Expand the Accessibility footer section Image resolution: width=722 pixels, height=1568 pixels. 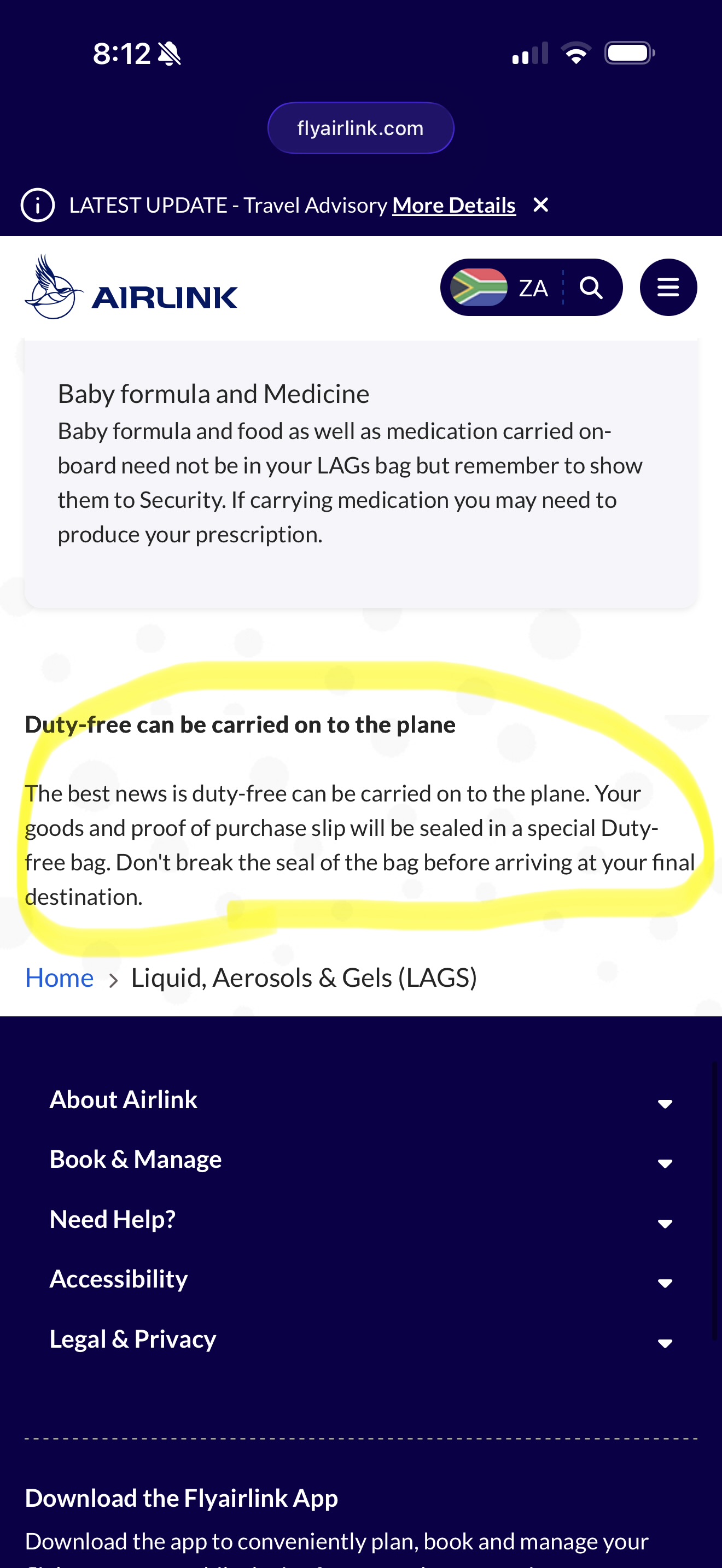point(360,1279)
